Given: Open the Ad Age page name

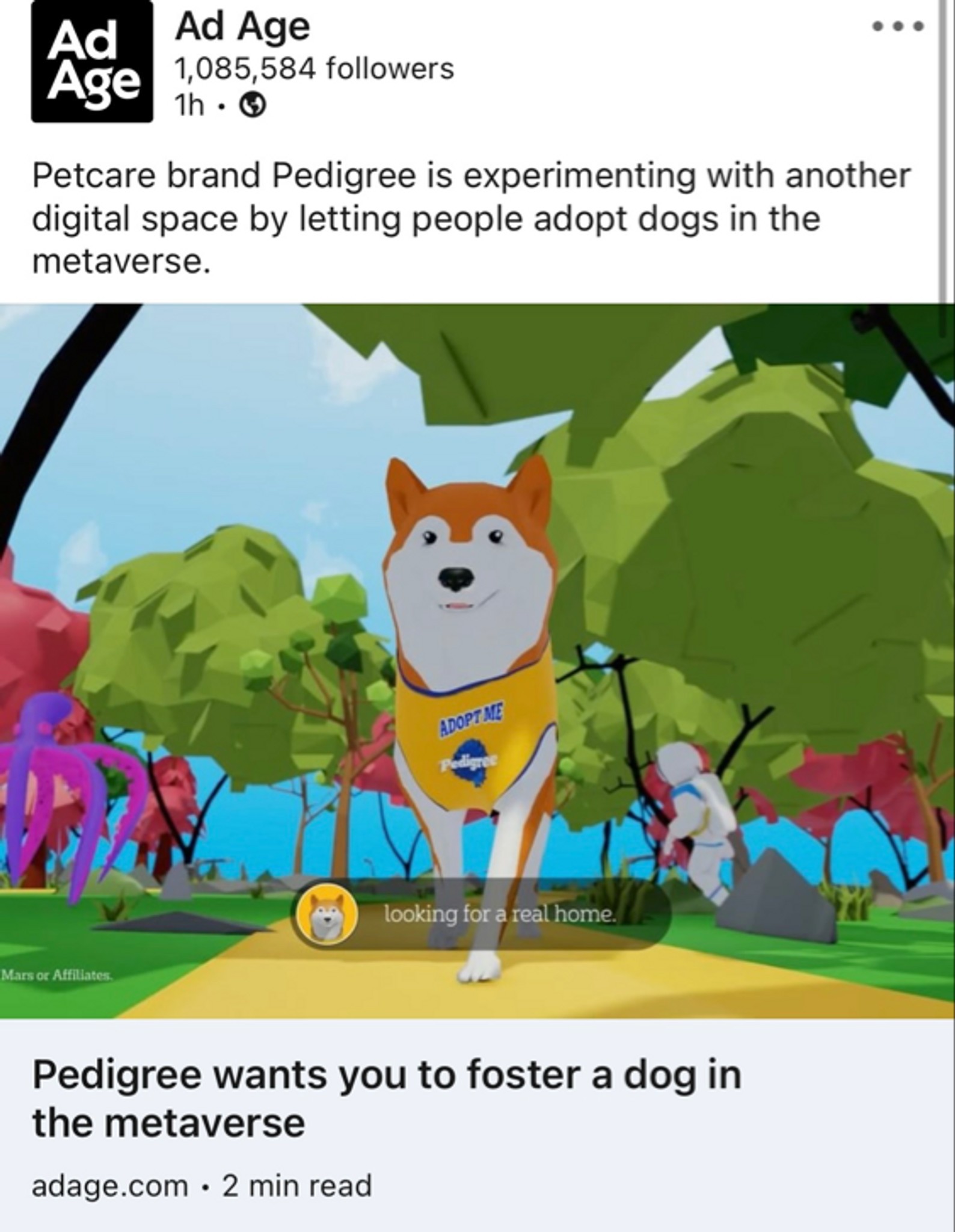Looking at the screenshot, I should pyautogui.click(x=242, y=28).
